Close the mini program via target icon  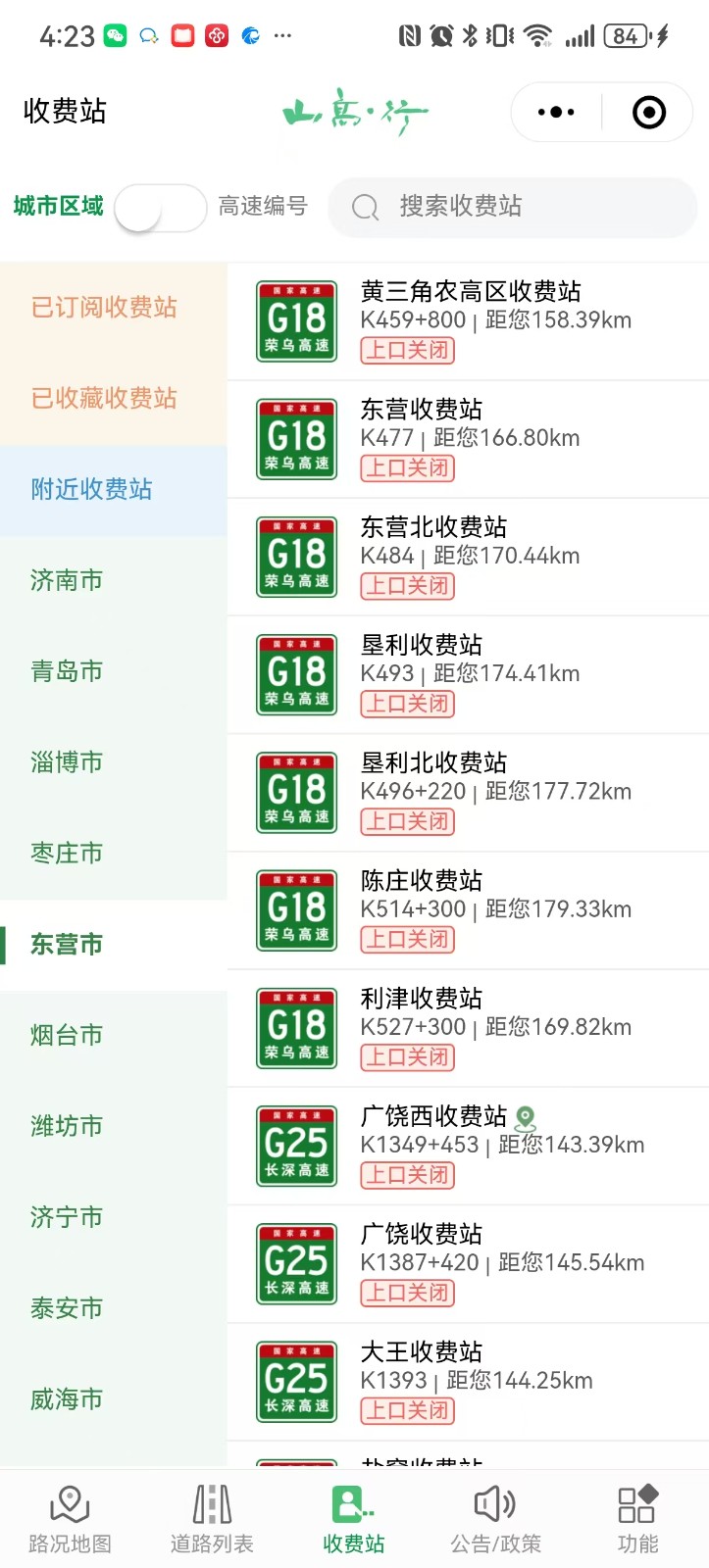coord(648,113)
